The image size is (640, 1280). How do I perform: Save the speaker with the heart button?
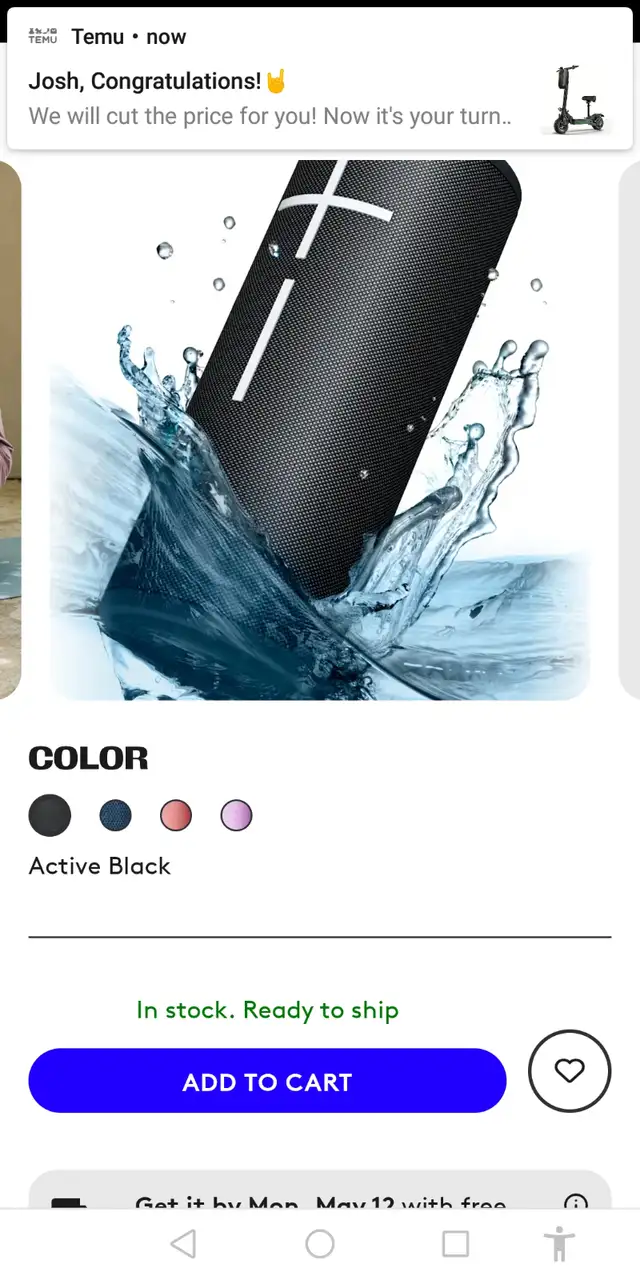click(569, 1071)
